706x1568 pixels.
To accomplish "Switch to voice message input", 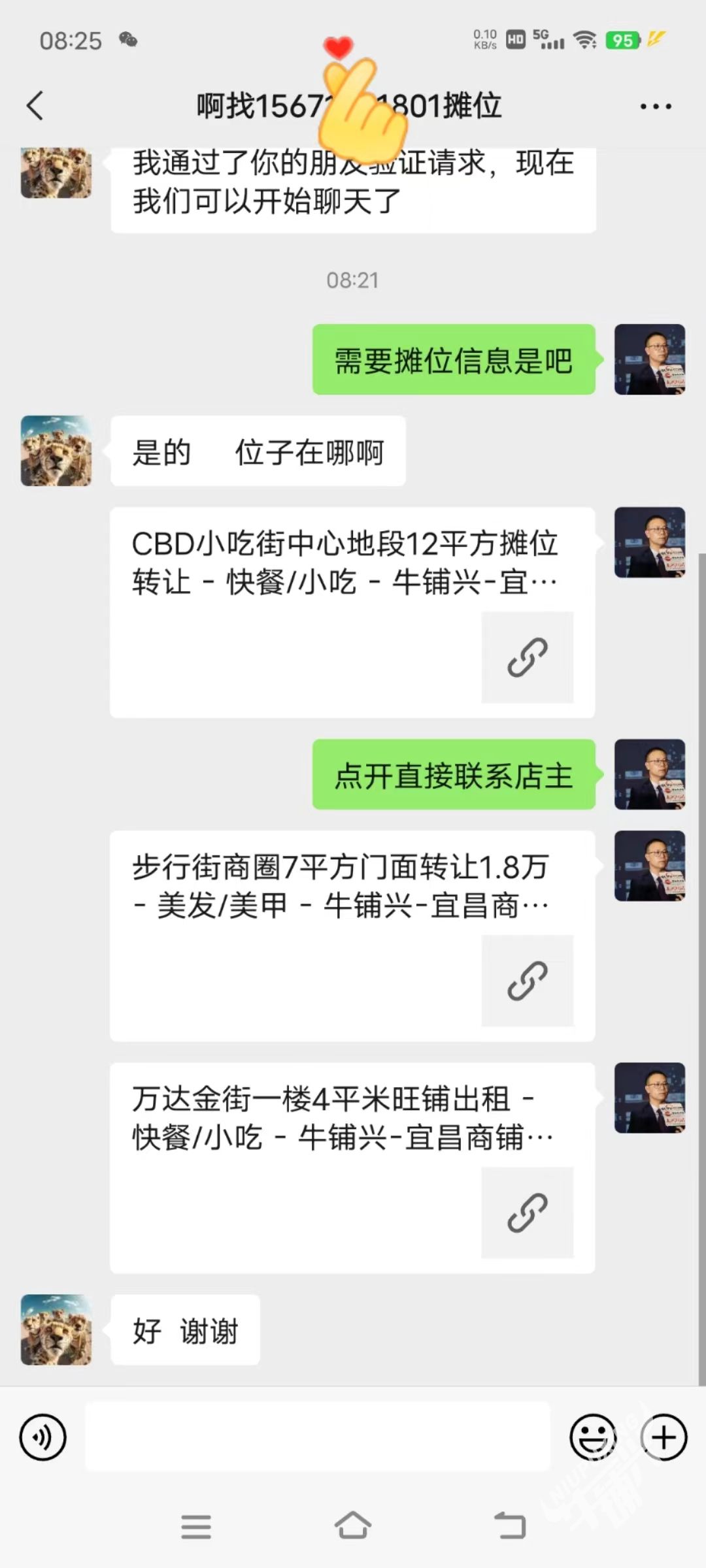I will pos(43,1437).
